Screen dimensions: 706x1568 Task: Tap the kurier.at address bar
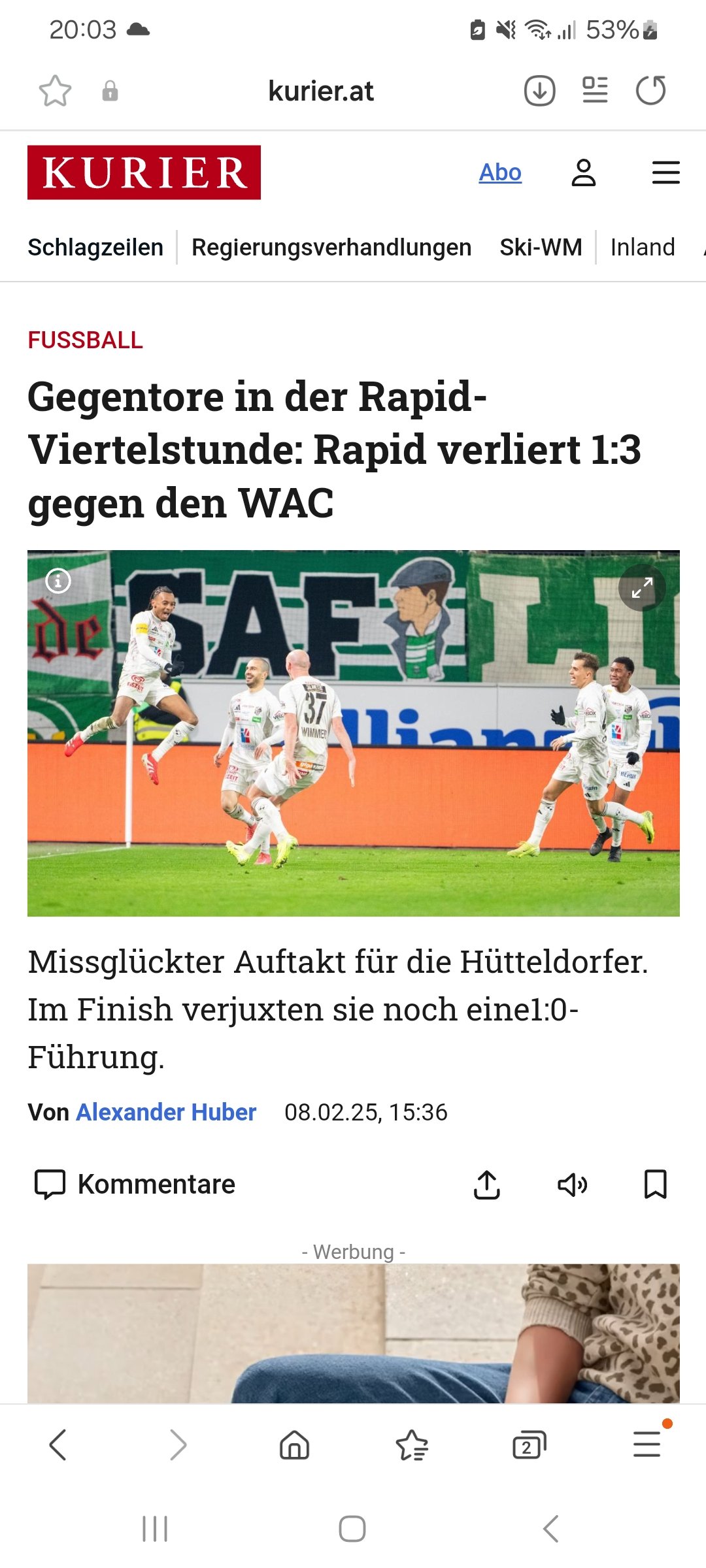tap(321, 91)
